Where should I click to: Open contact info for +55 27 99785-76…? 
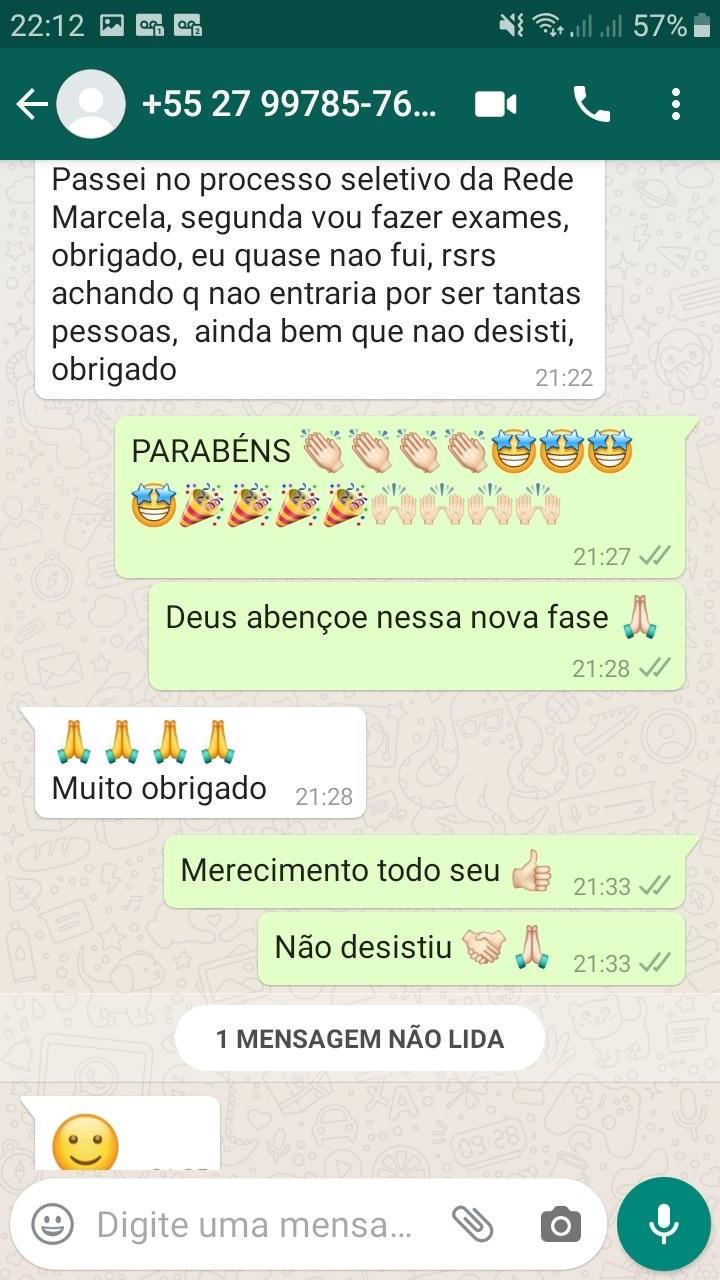click(x=290, y=105)
